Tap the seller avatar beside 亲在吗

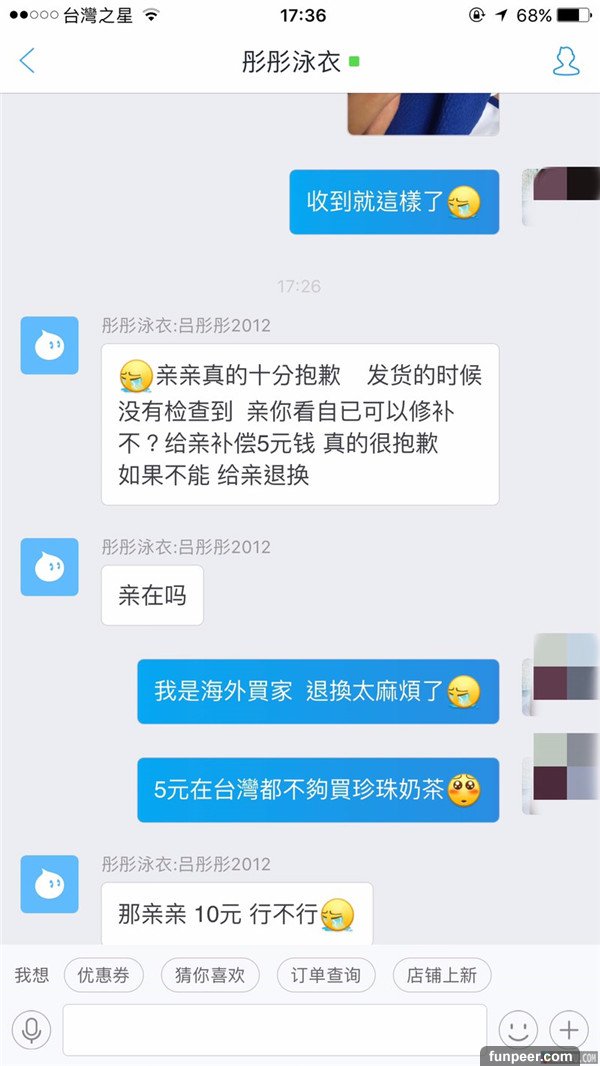(x=49, y=567)
